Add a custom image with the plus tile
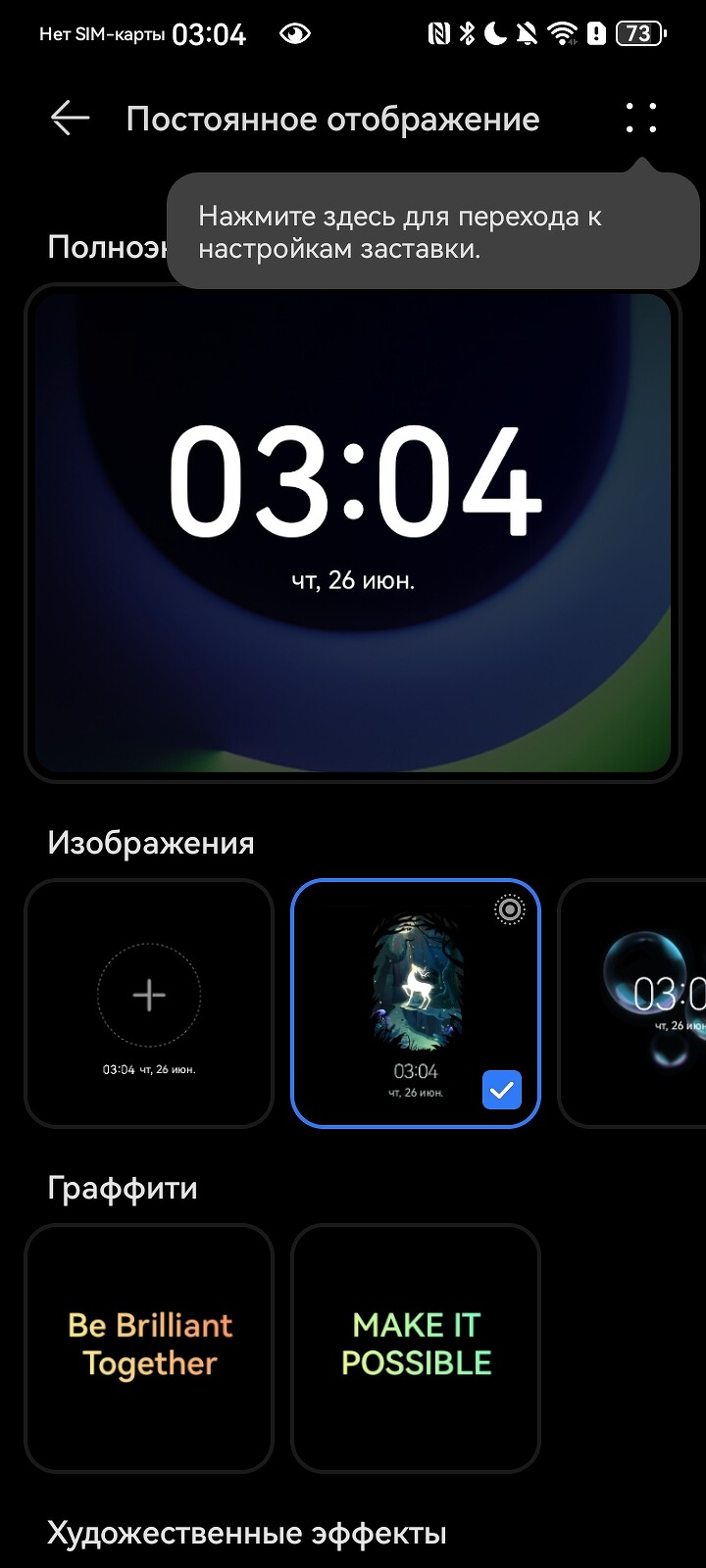The height and width of the screenshot is (1568, 706). point(149,1003)
